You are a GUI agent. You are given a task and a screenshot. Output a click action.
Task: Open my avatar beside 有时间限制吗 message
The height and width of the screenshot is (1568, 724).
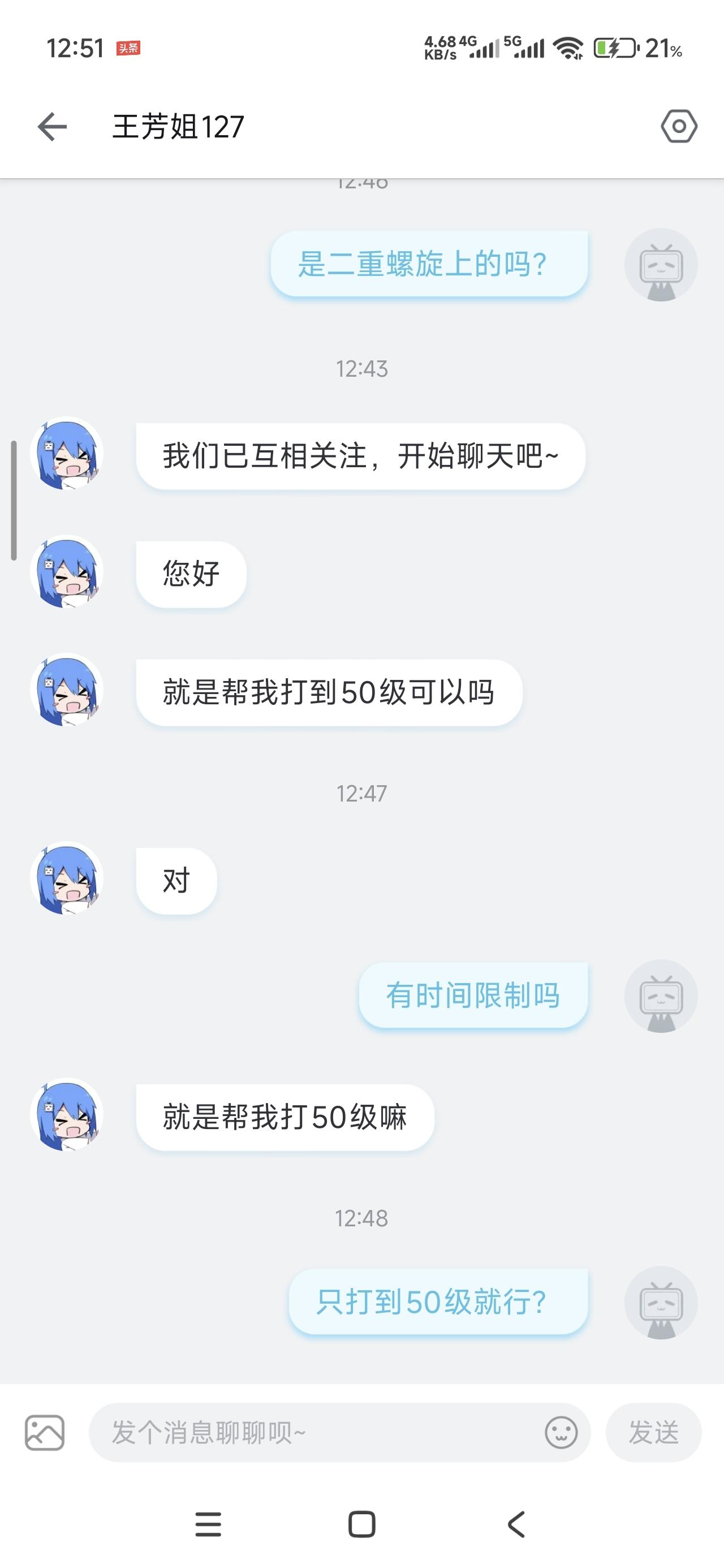tap(661, 996)
